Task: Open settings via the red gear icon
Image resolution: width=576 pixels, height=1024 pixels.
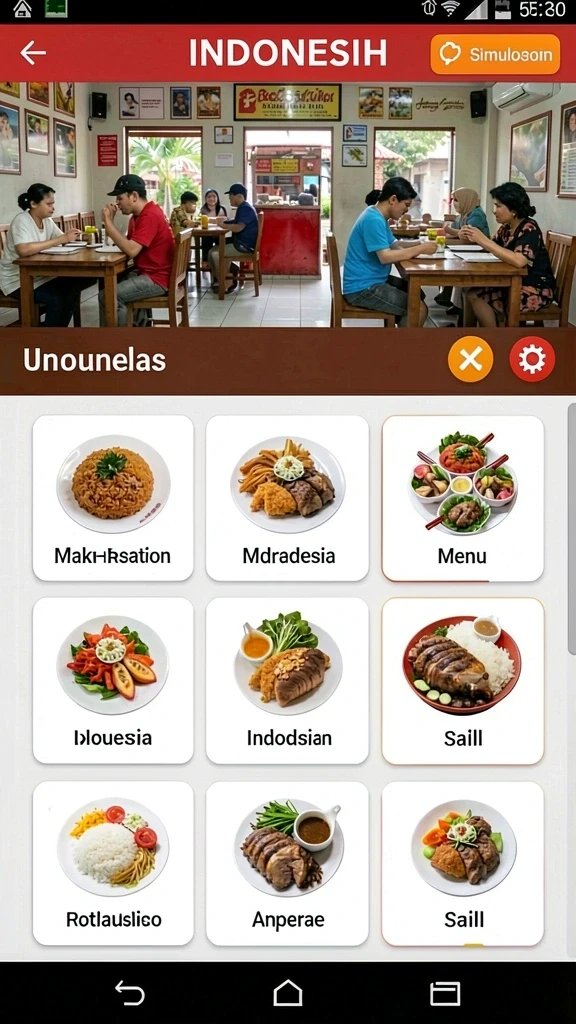Action: pyautogui.click(x=532, y=359)
